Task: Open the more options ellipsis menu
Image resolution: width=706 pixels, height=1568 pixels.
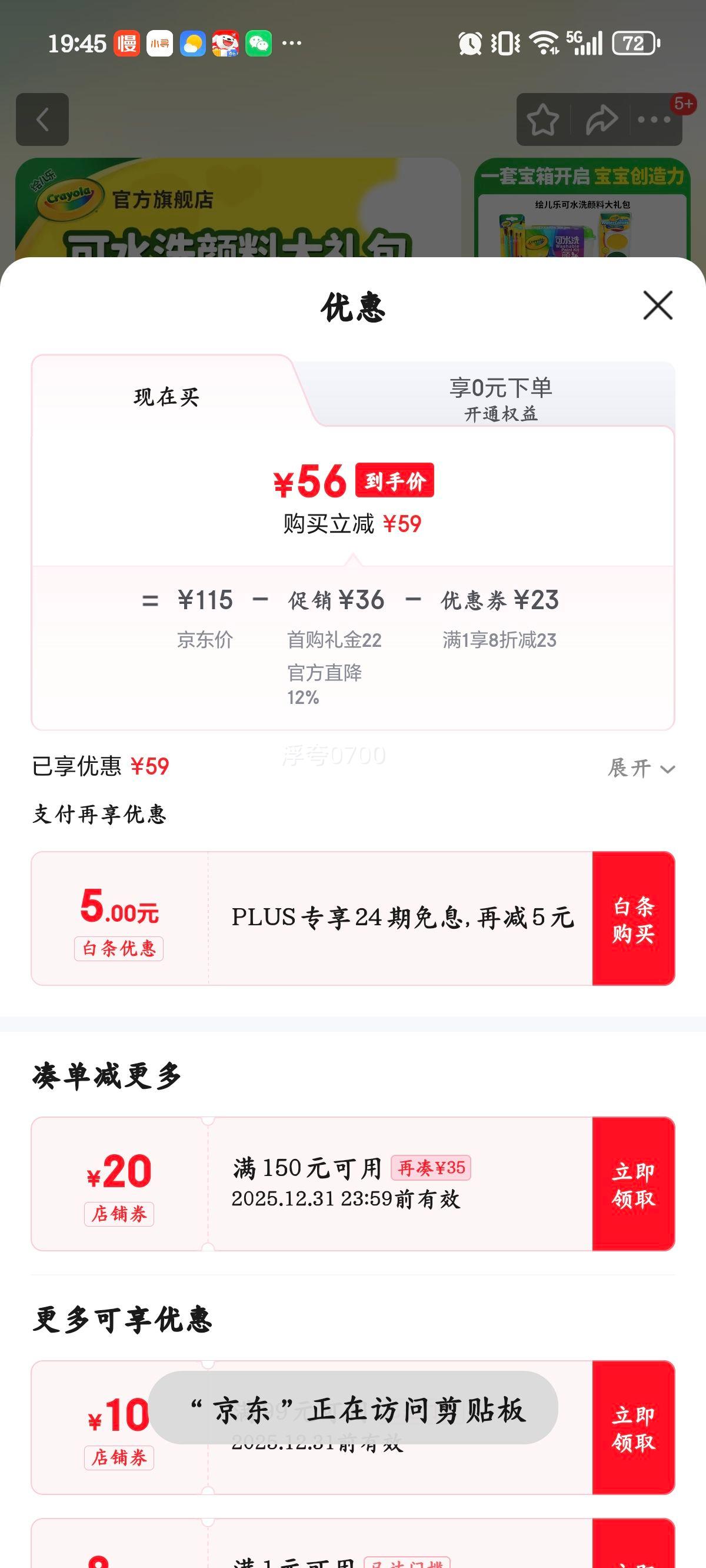Action: 652,121
